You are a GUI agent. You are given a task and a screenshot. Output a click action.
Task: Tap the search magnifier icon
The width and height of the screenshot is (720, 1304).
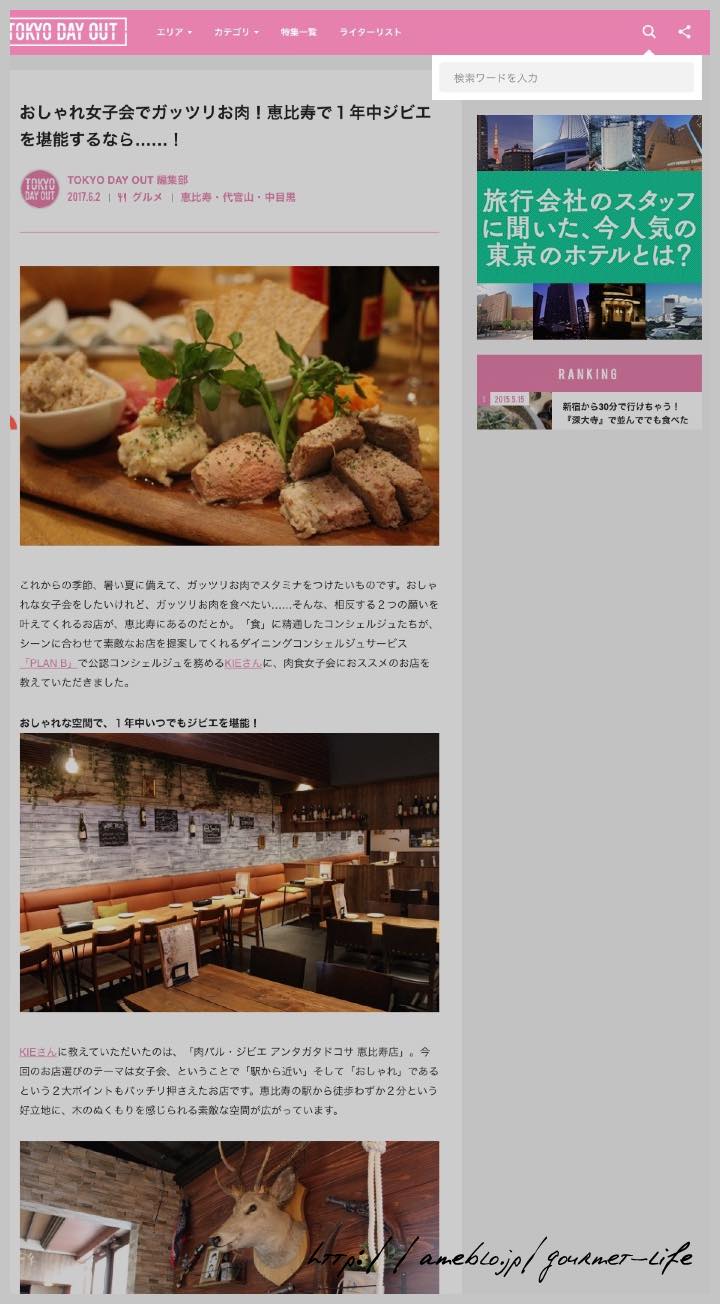(x=649, y=32)
